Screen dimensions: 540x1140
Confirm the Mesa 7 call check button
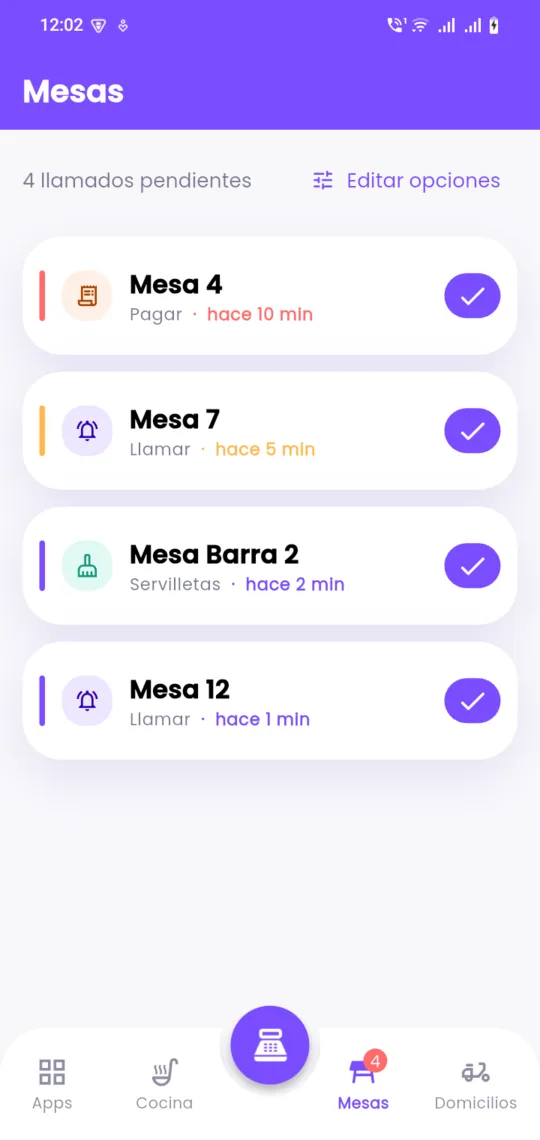click(x=472, y=430)
